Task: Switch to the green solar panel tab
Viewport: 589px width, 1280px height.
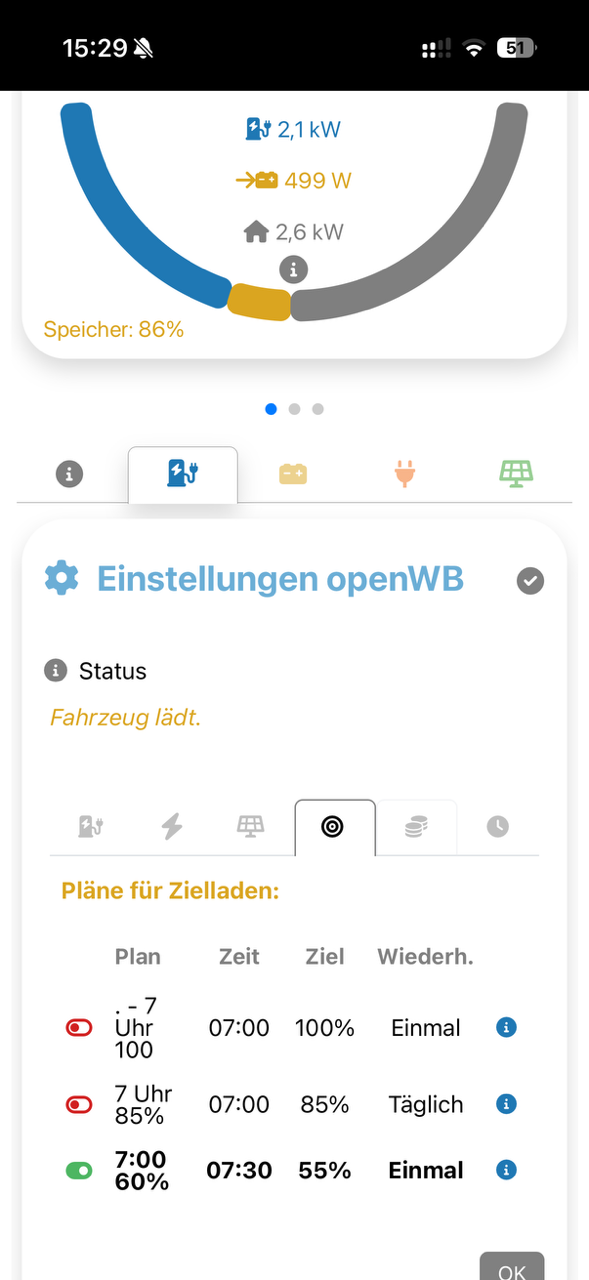Action: [516, 474]
